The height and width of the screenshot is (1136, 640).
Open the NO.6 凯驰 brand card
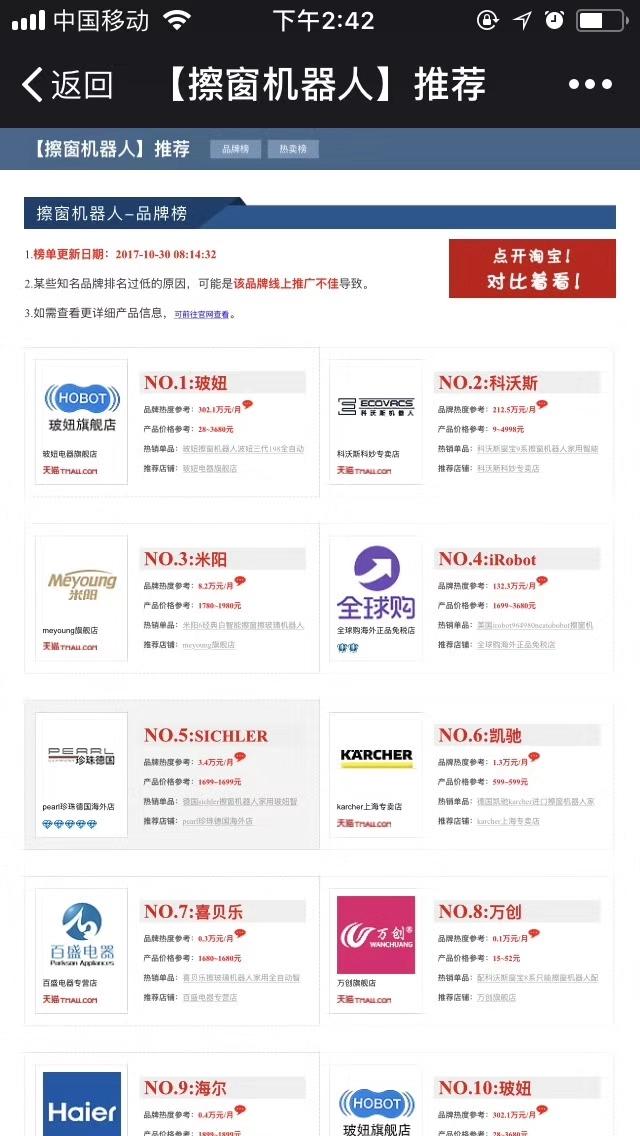[466, 774]
